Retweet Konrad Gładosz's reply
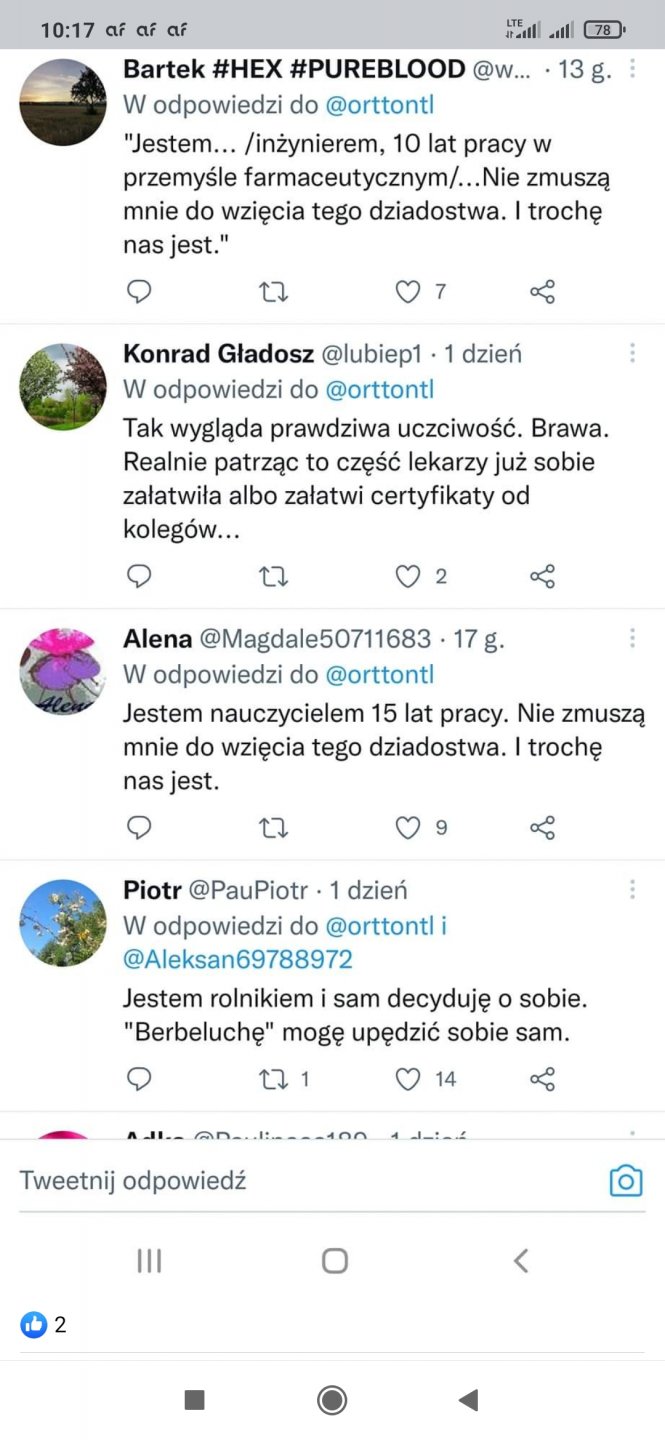Viewport: 665px width, 1440px height. tap(274, 576)
